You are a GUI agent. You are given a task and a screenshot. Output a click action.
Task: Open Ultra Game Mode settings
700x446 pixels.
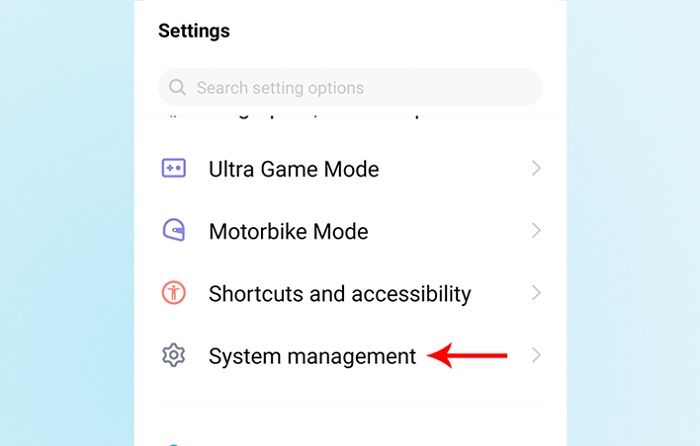pos(294,169)
